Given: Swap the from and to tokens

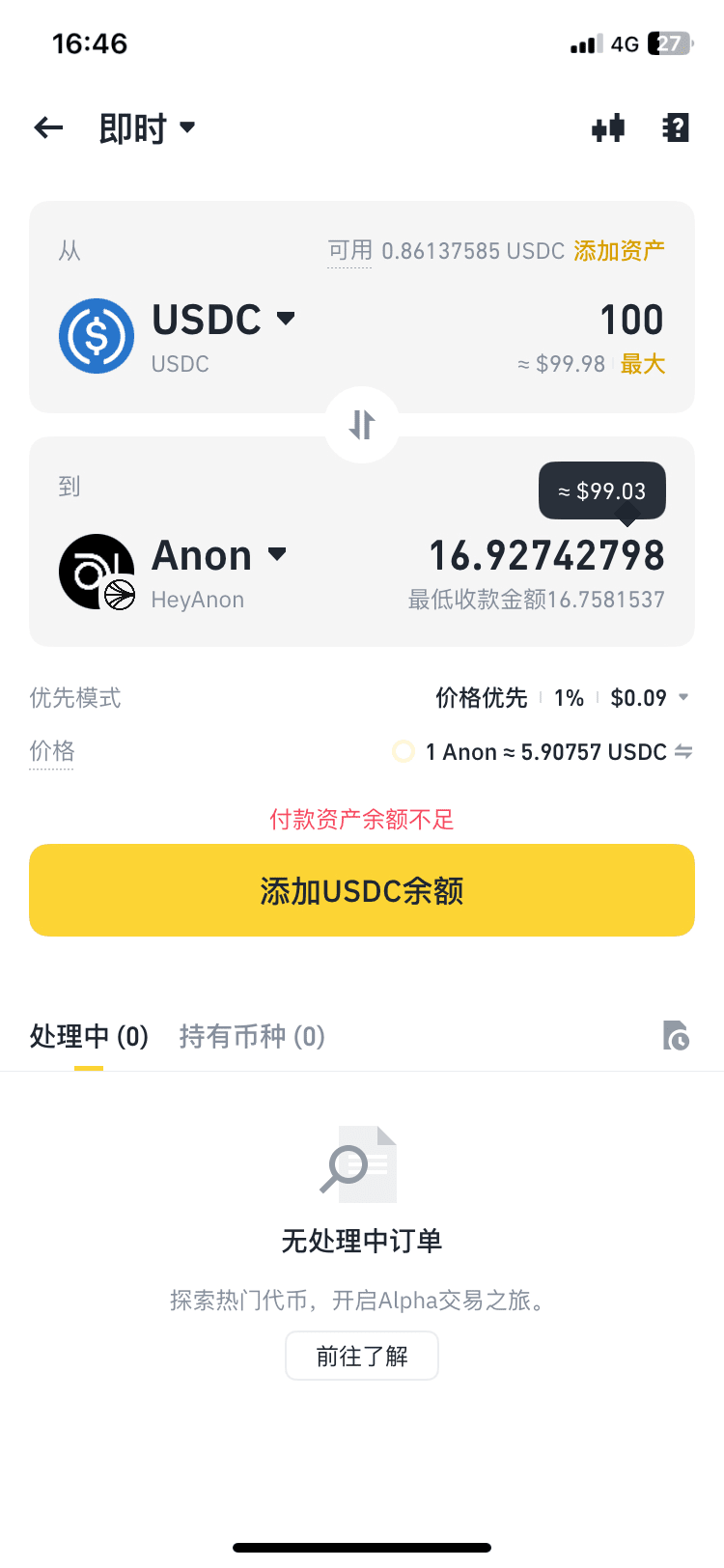Looking at the screenshot, I should coord(362,425).
